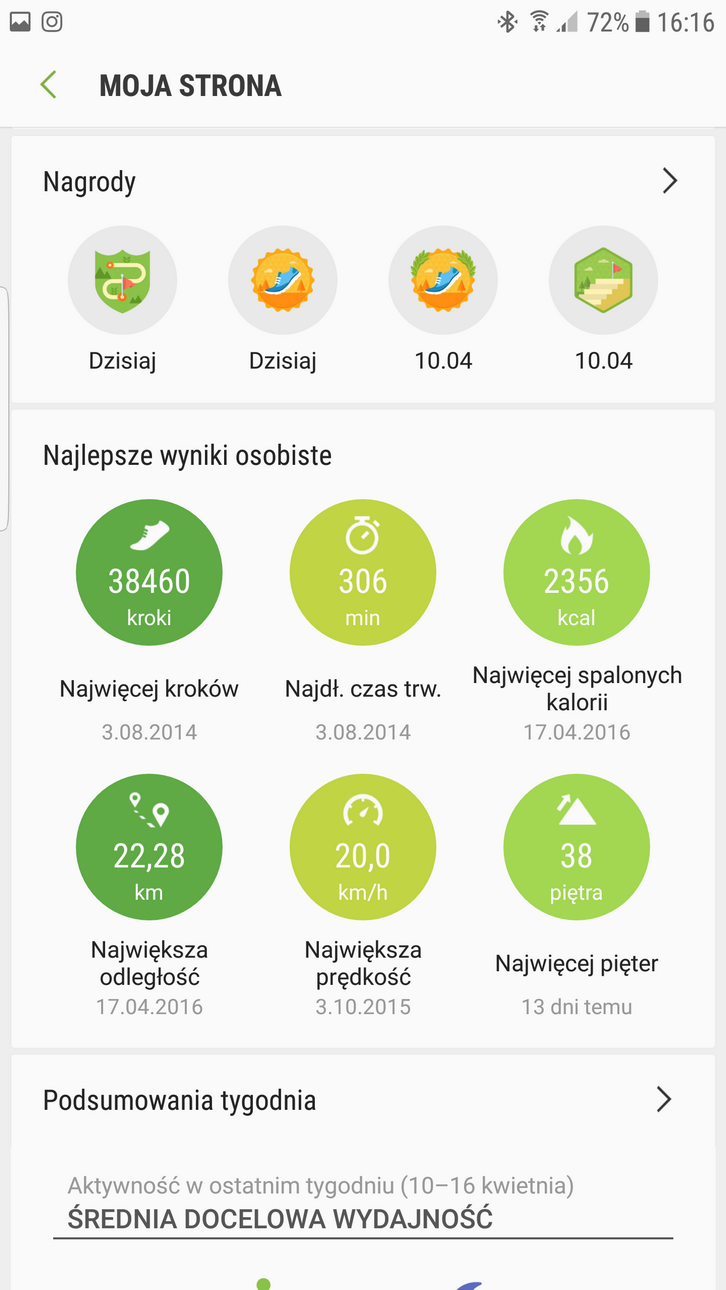726x1290 pixels.
Task: Open the orange shoe badge dated Dzisiaj
Action: click(x=283, y=279)
